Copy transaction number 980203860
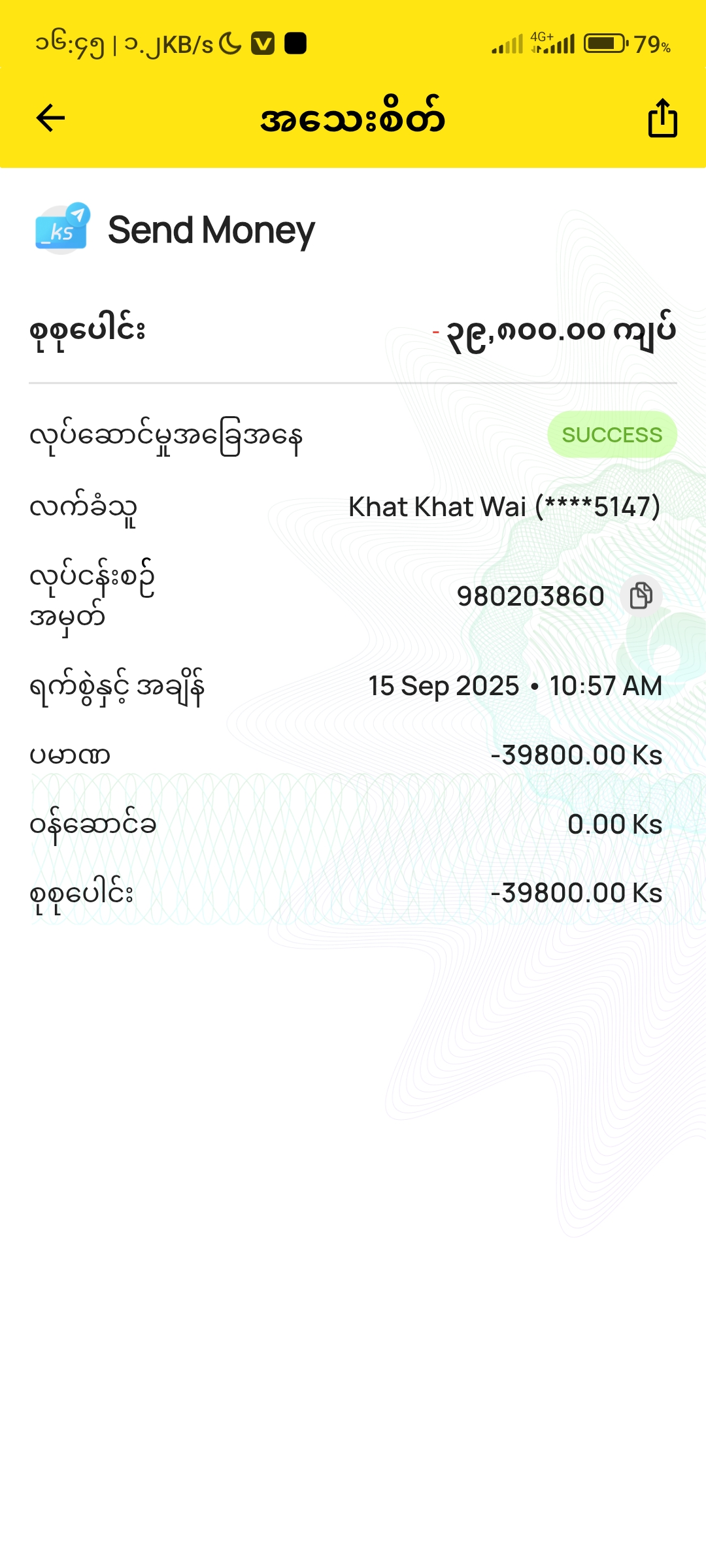 (x=641, y=596)
